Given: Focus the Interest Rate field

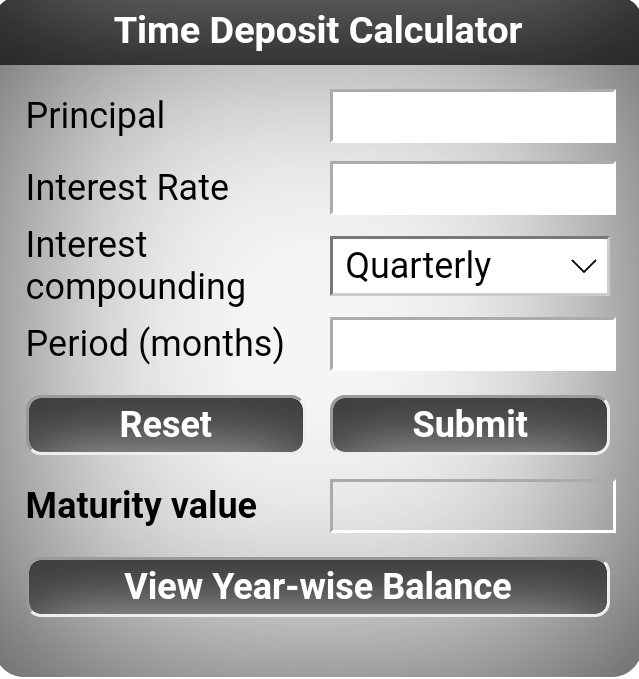Looking at the screenshot, I should point(473,189).
